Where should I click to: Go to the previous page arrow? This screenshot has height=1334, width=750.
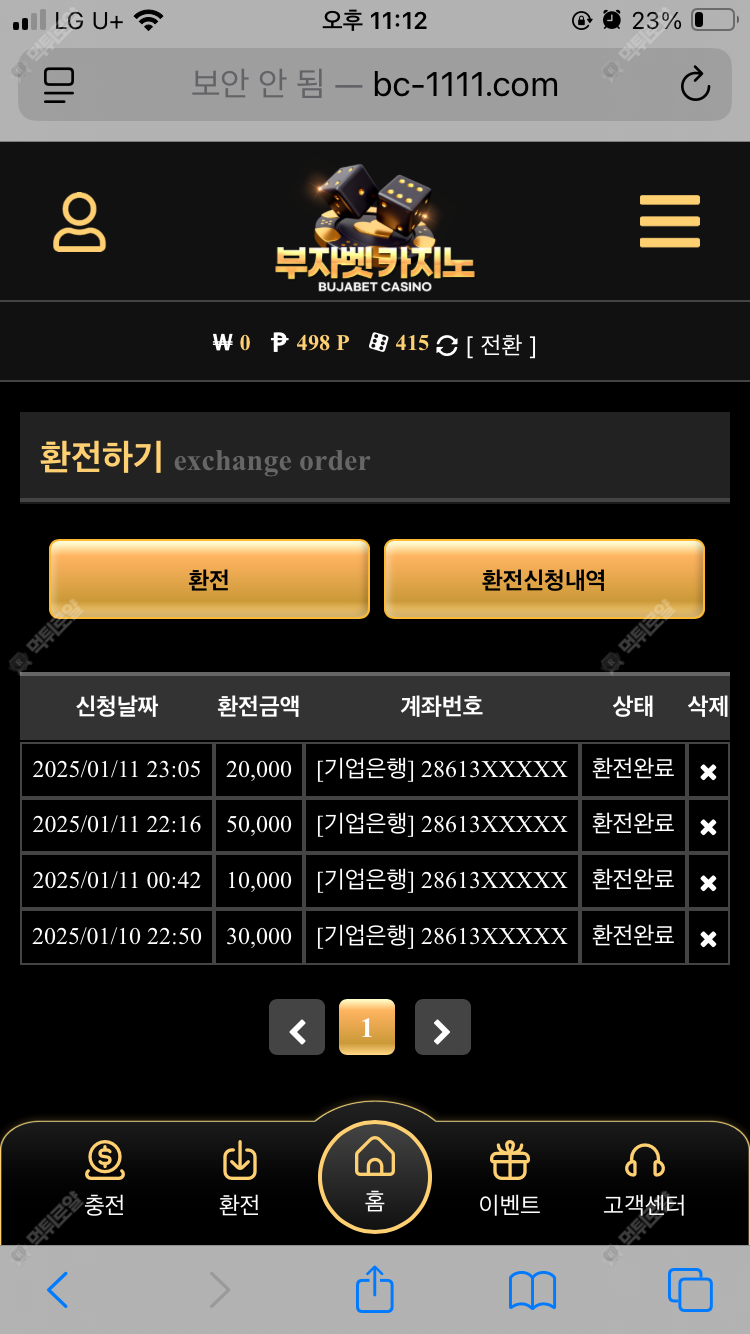tap(297, 1027)
